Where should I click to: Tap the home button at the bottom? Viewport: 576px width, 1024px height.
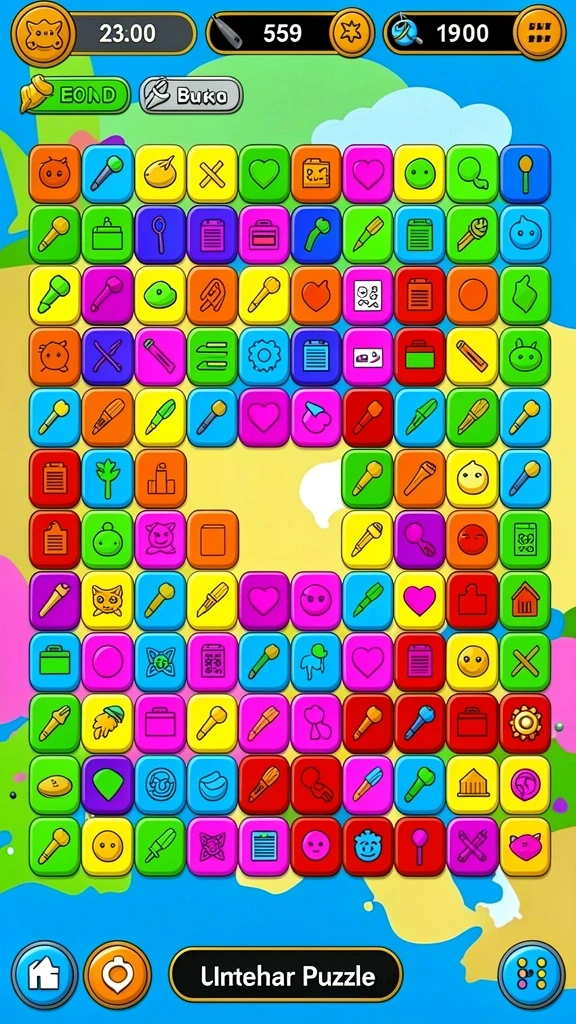44,975
